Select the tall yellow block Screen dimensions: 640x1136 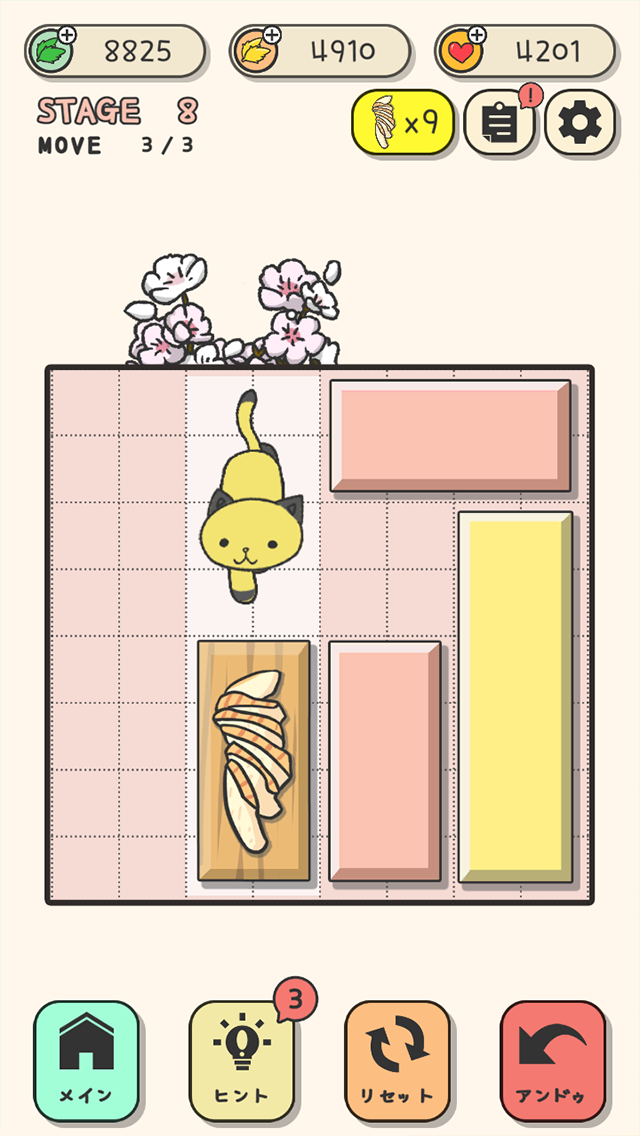coord(515,697)
